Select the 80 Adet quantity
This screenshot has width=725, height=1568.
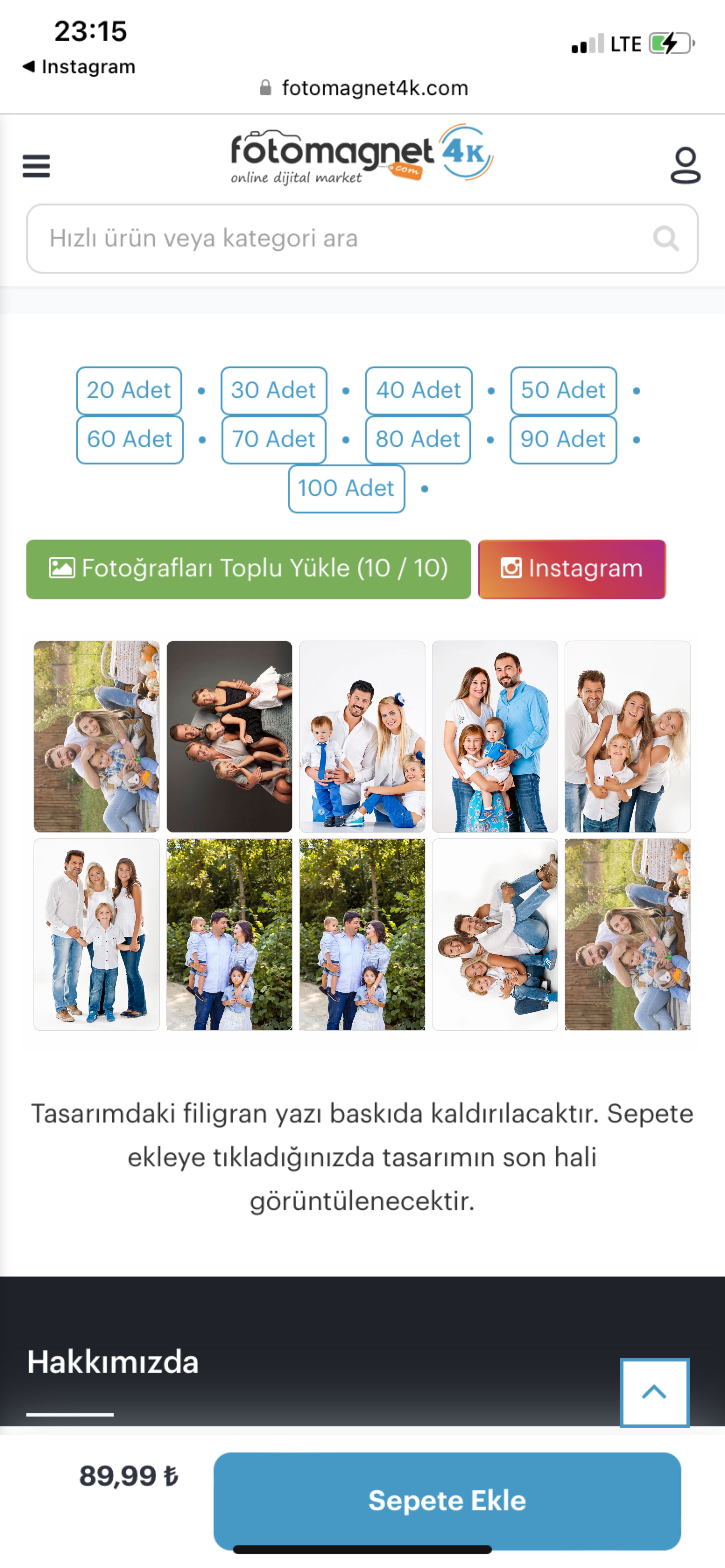417,440
